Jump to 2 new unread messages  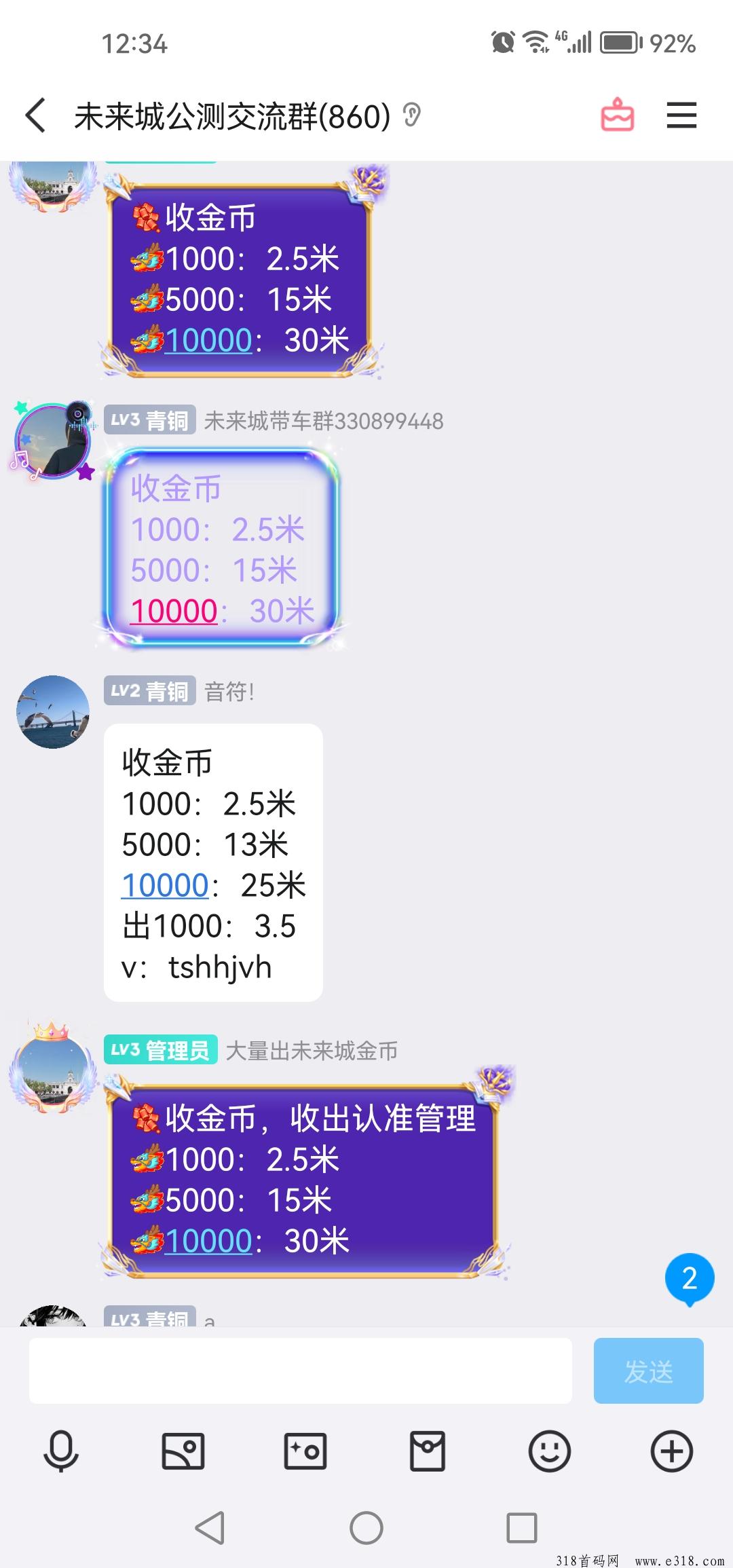pos(690,1279)
